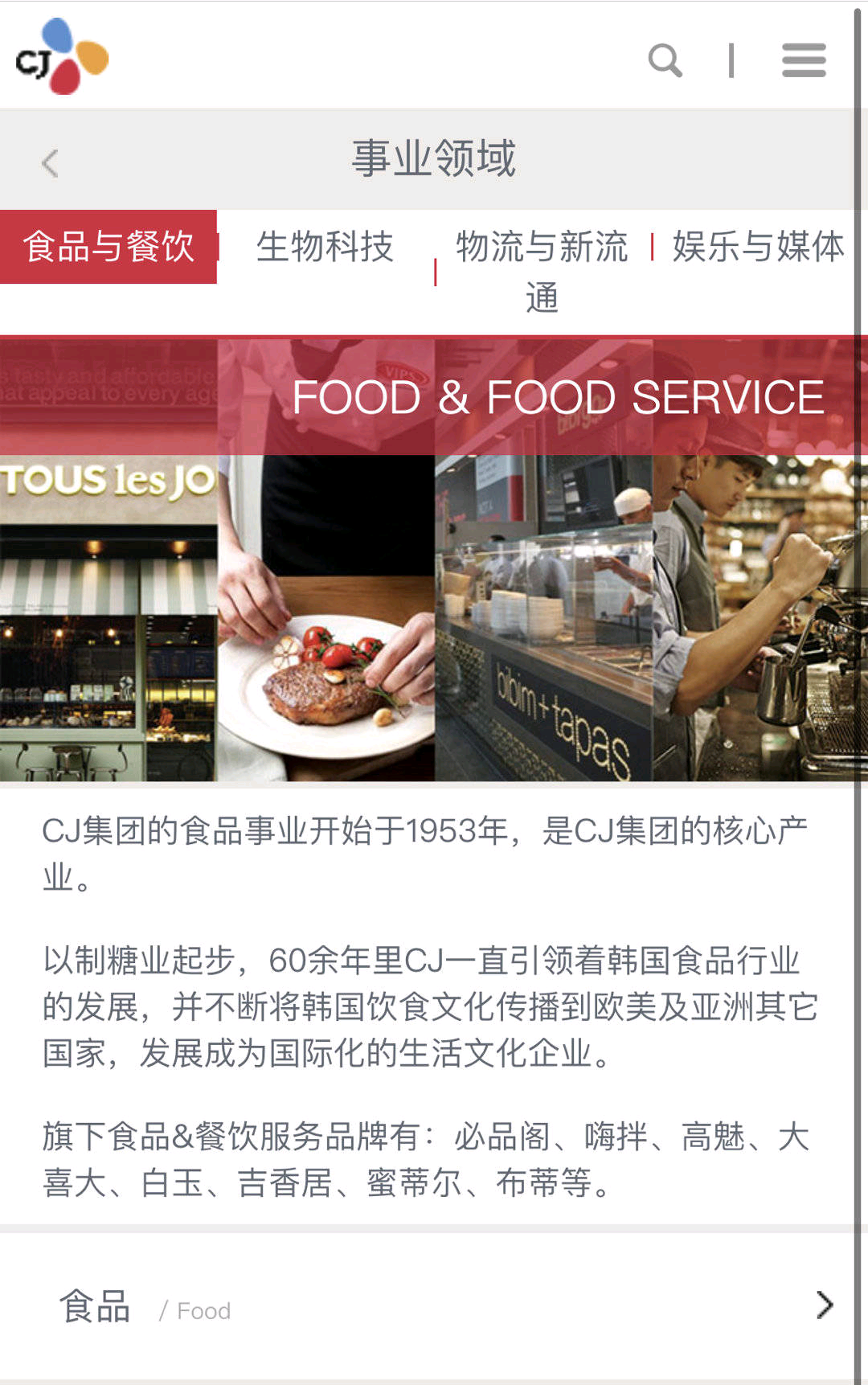Viewport: 868px width, 1385px height.
Task: Open the 食品 / Food row
Action: (434, 1306)
